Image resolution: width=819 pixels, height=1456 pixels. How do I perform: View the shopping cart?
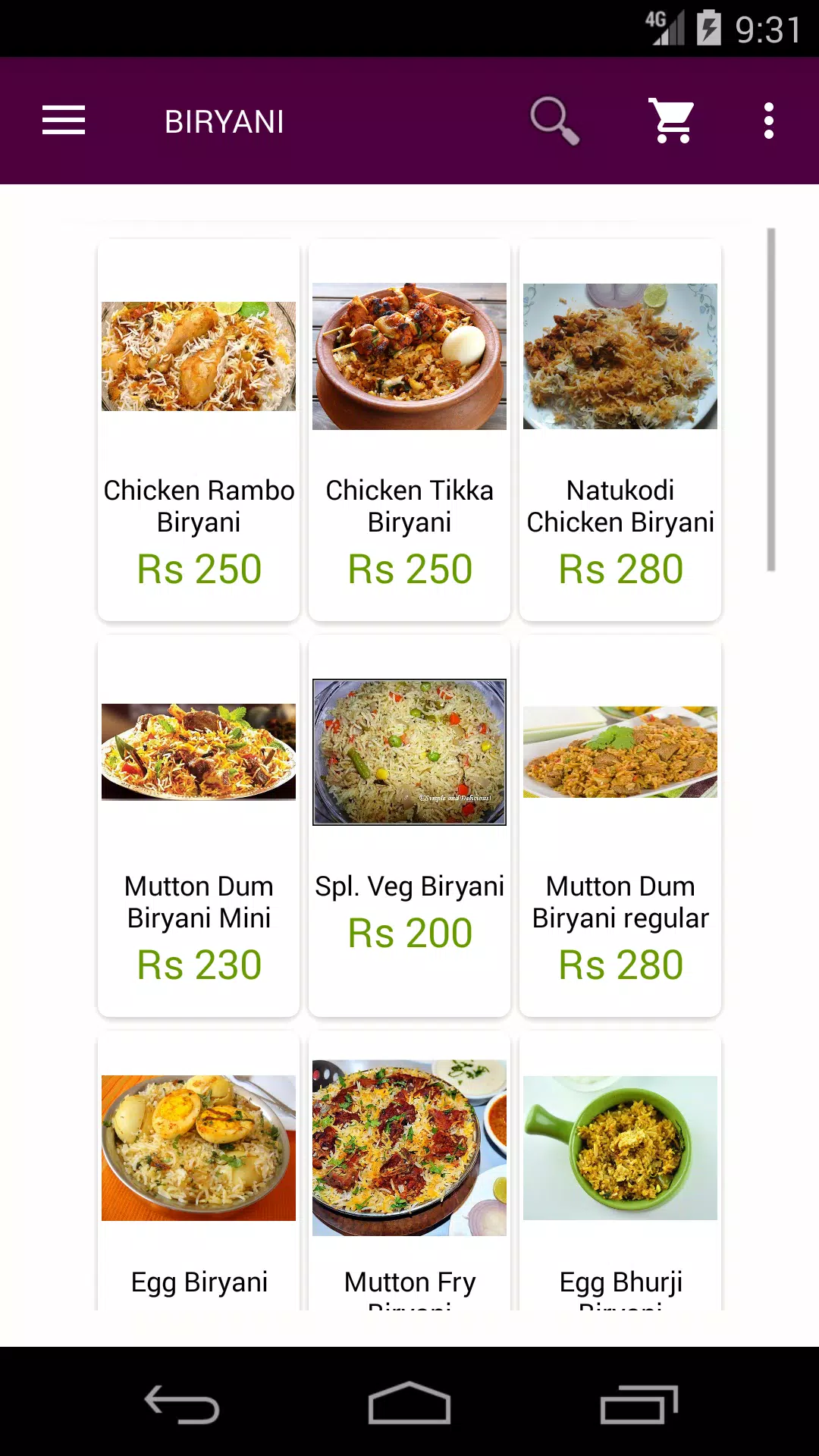tap(672, 121)
